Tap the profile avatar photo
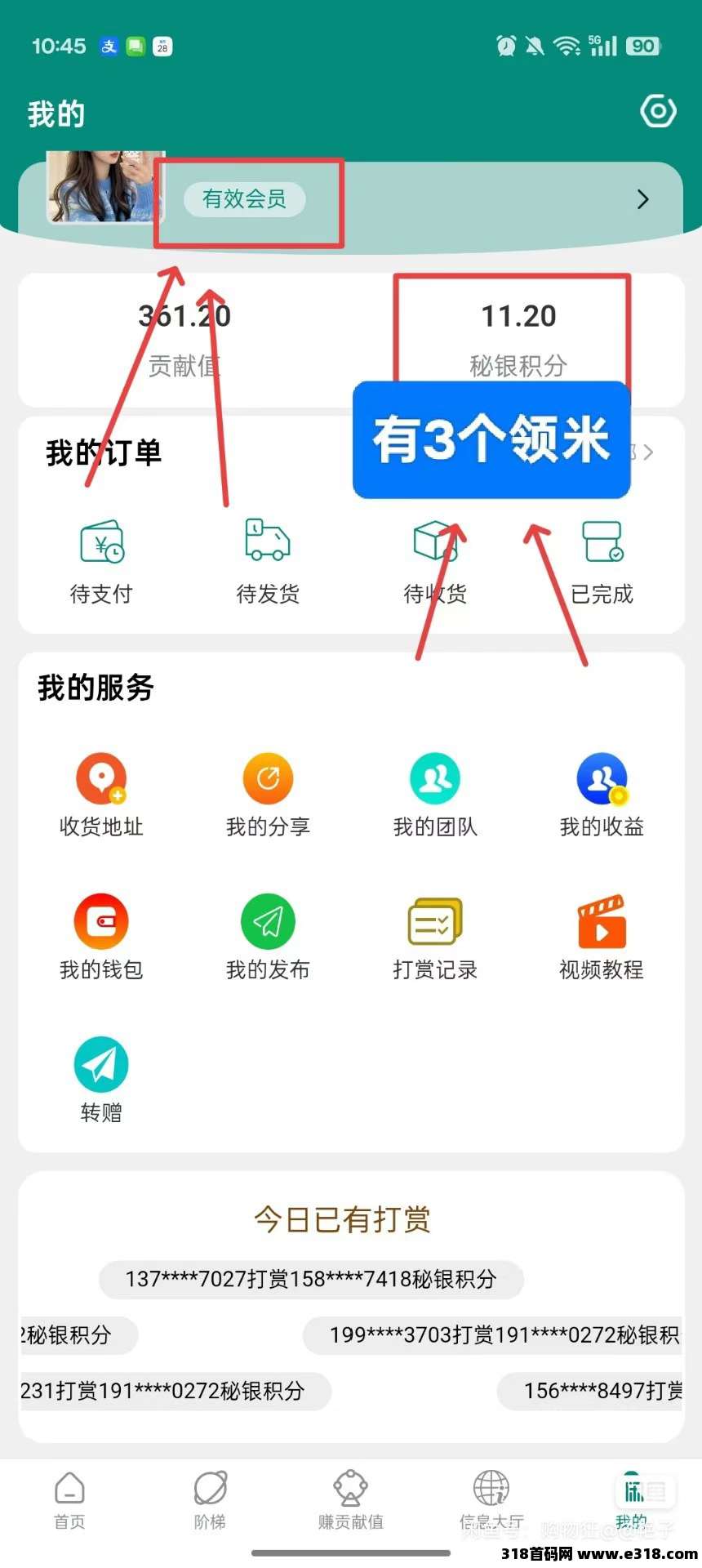 tap(105, 187)
